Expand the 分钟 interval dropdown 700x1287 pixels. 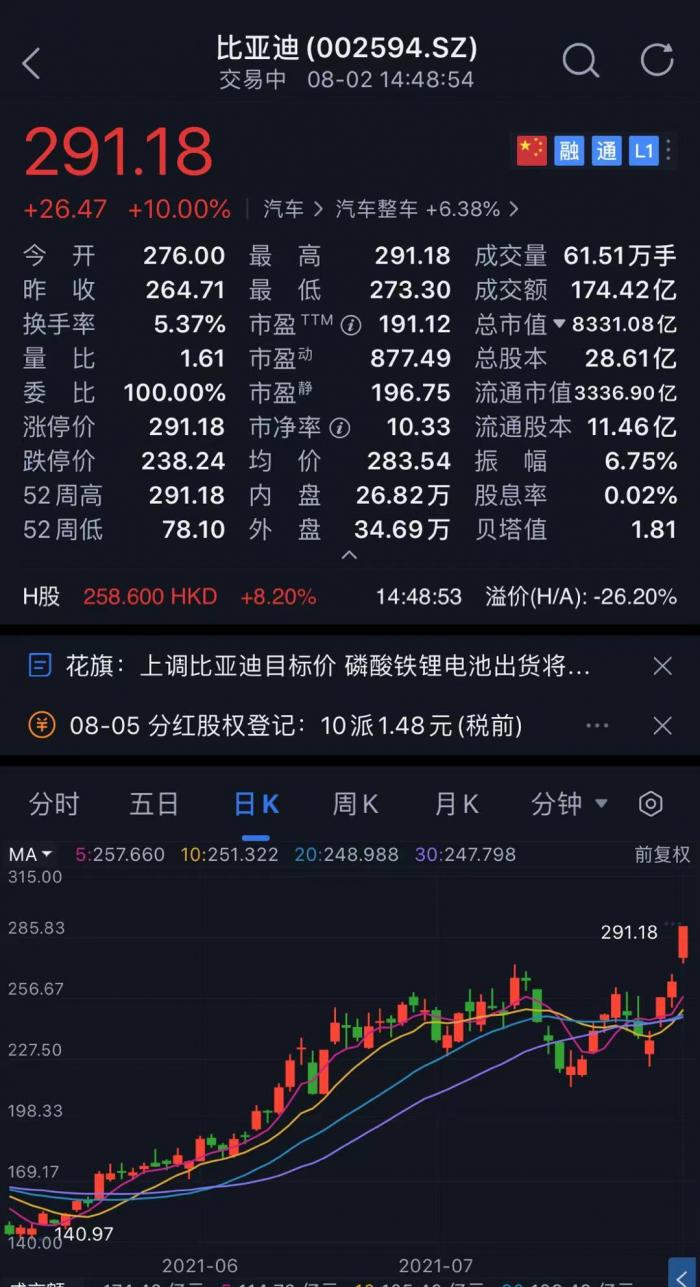tap(569, 804)
